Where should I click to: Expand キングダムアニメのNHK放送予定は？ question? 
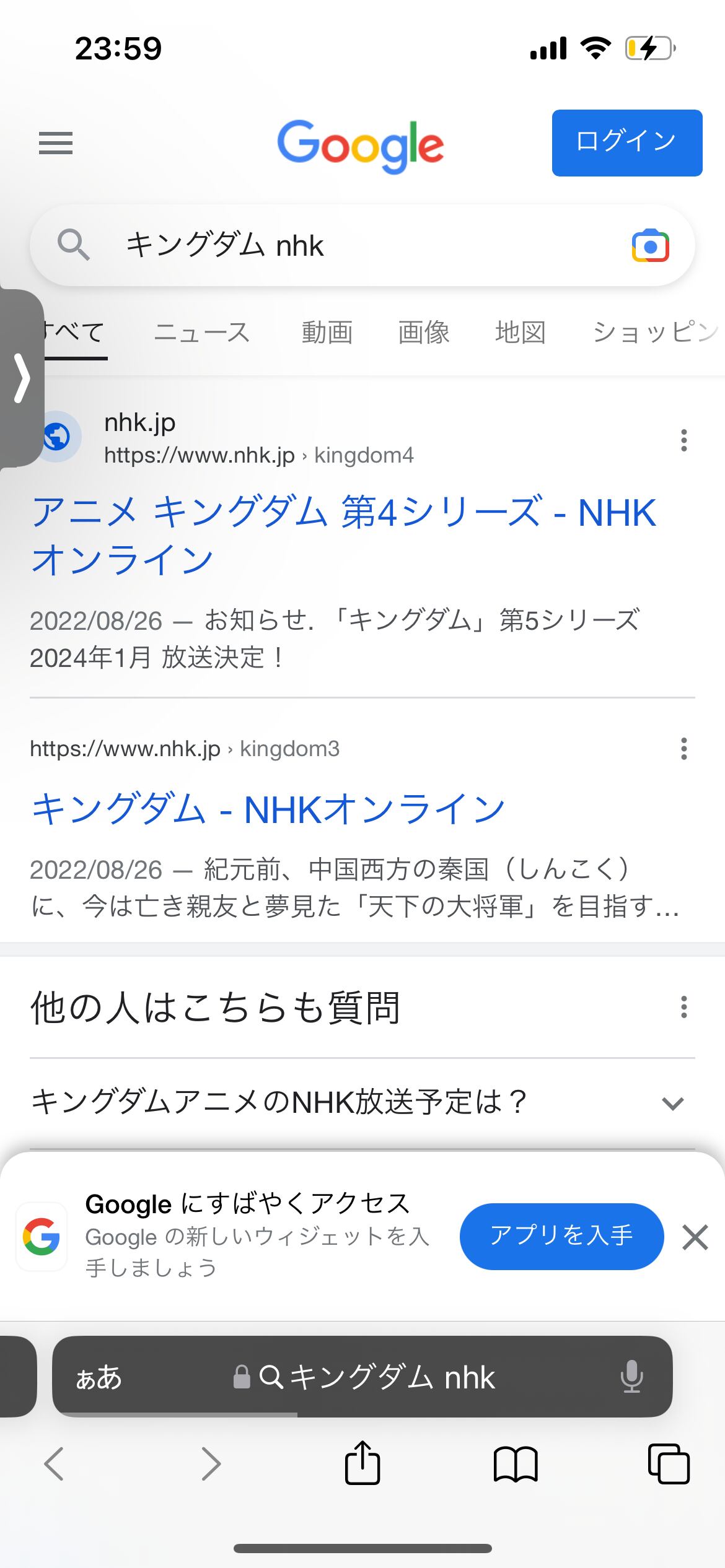tap(362, 1102)
